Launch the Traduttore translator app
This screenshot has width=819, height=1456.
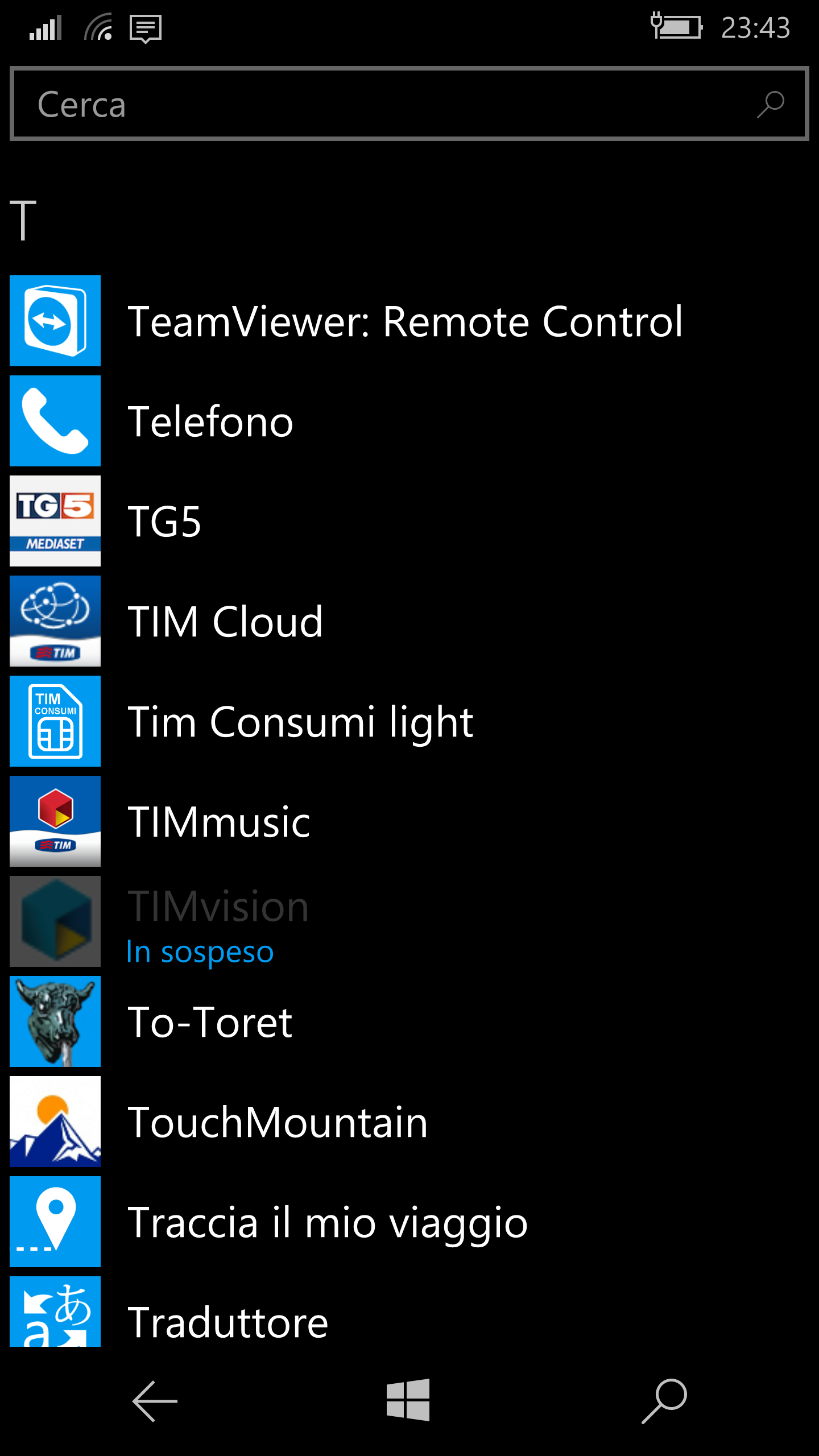coord(227,1319)
